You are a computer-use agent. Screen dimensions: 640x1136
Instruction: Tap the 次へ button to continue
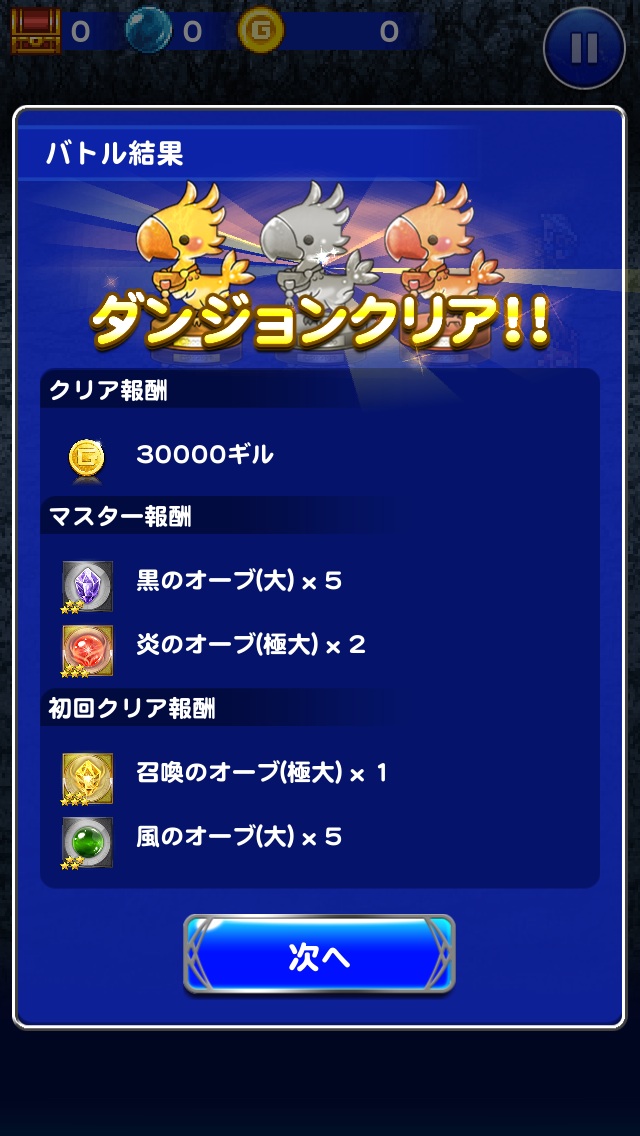point(319,955)
